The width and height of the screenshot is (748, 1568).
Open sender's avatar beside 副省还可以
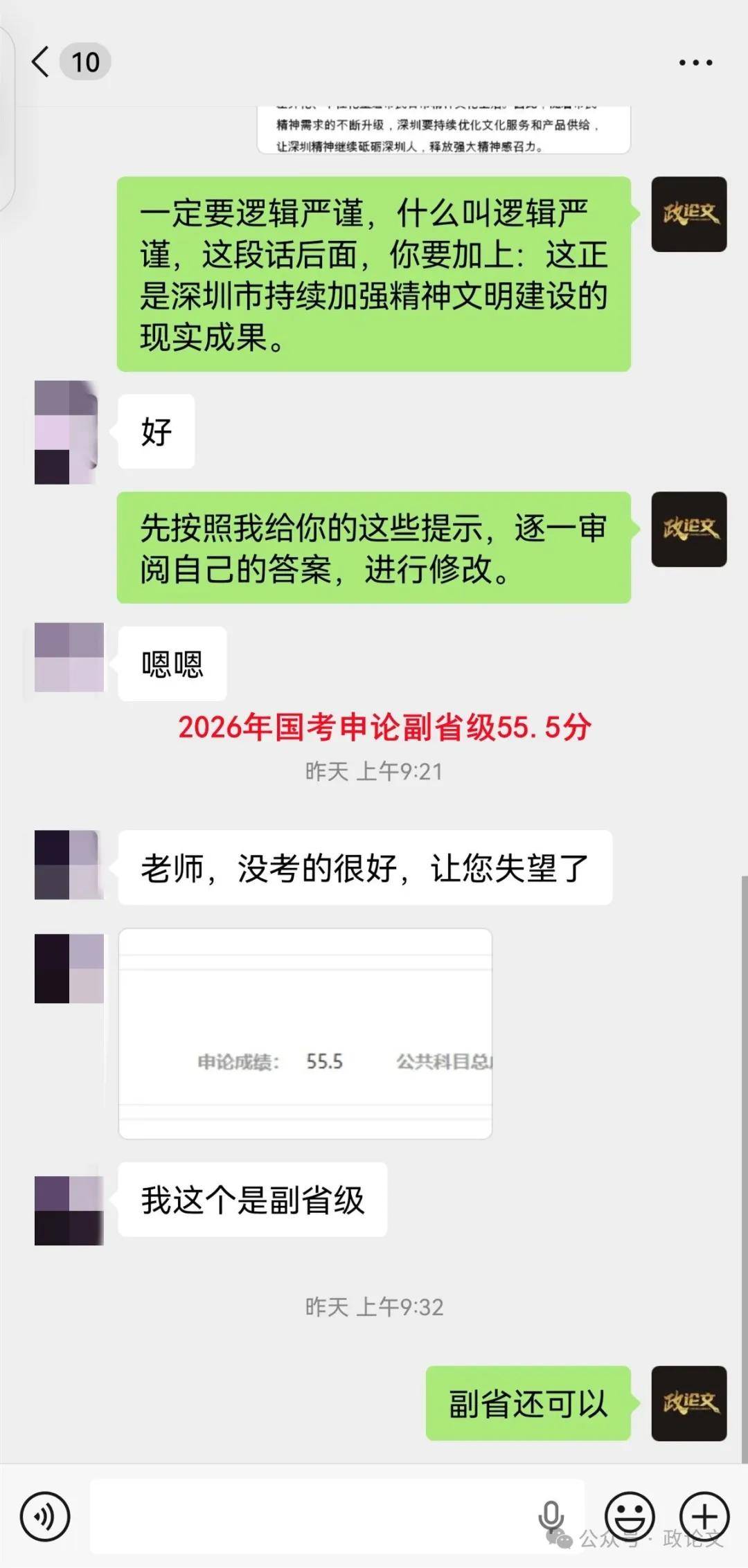pyautogui.click(x=688, y=1403)
